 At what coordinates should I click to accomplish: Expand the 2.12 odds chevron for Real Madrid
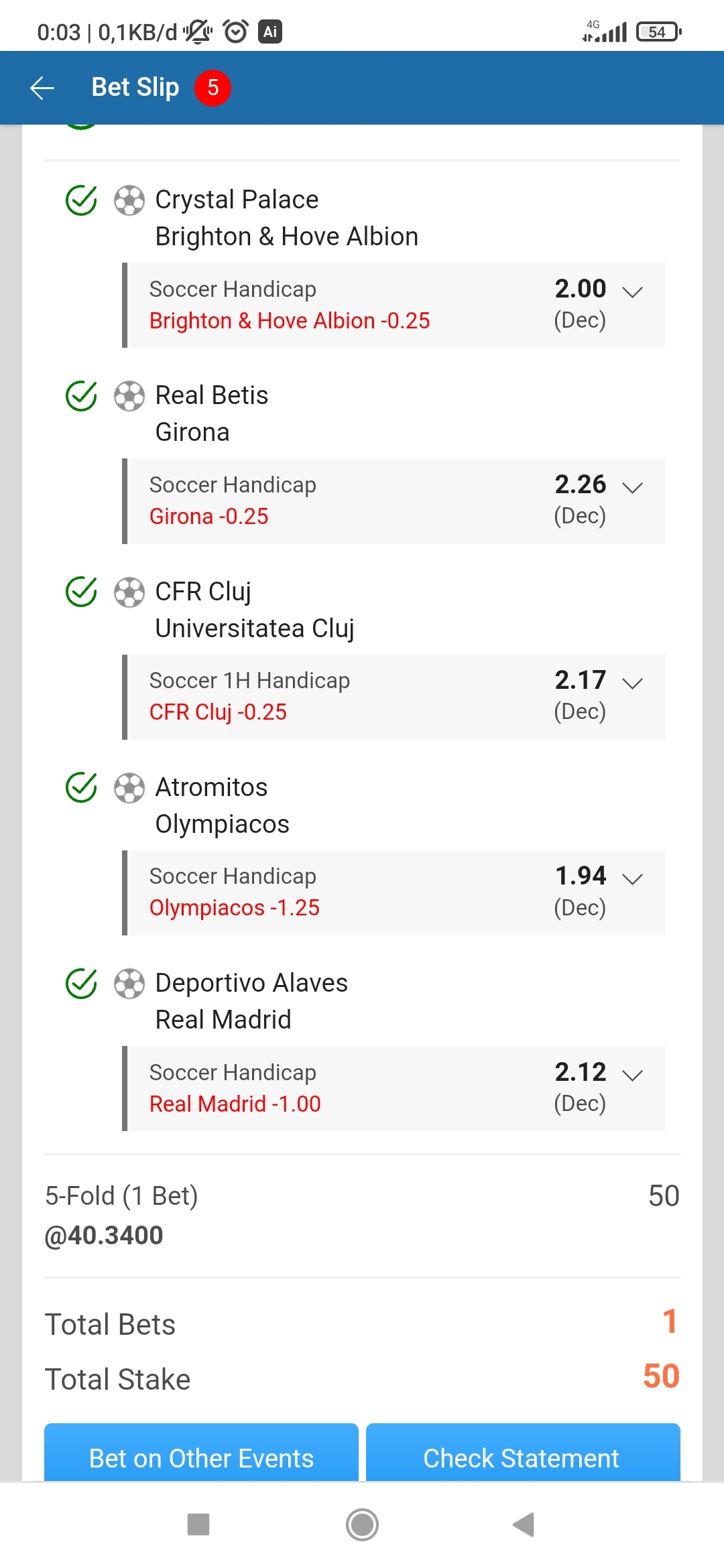[x=632, y=1075]
